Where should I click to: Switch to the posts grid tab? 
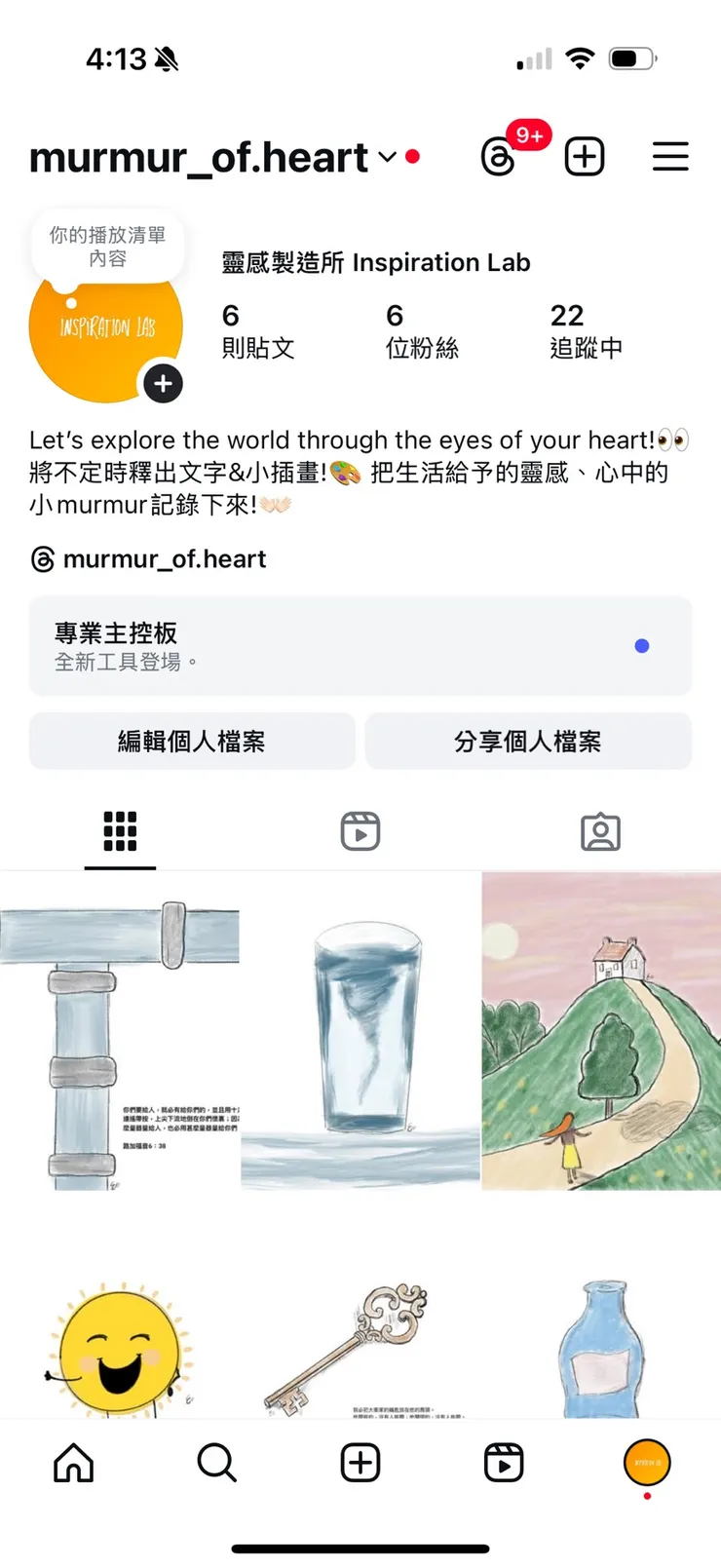point(120,830)
